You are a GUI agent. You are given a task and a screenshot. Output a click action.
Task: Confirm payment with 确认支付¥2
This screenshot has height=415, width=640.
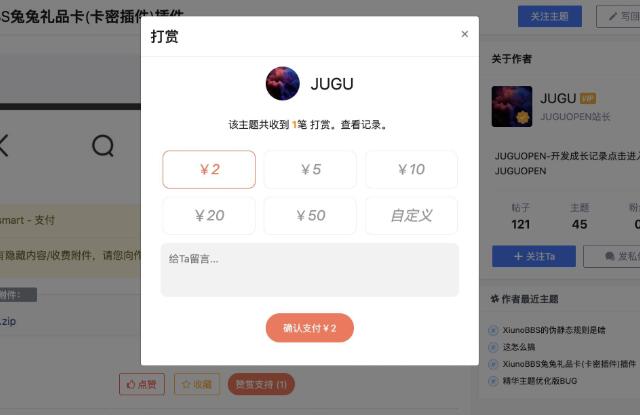coord(309,327)
